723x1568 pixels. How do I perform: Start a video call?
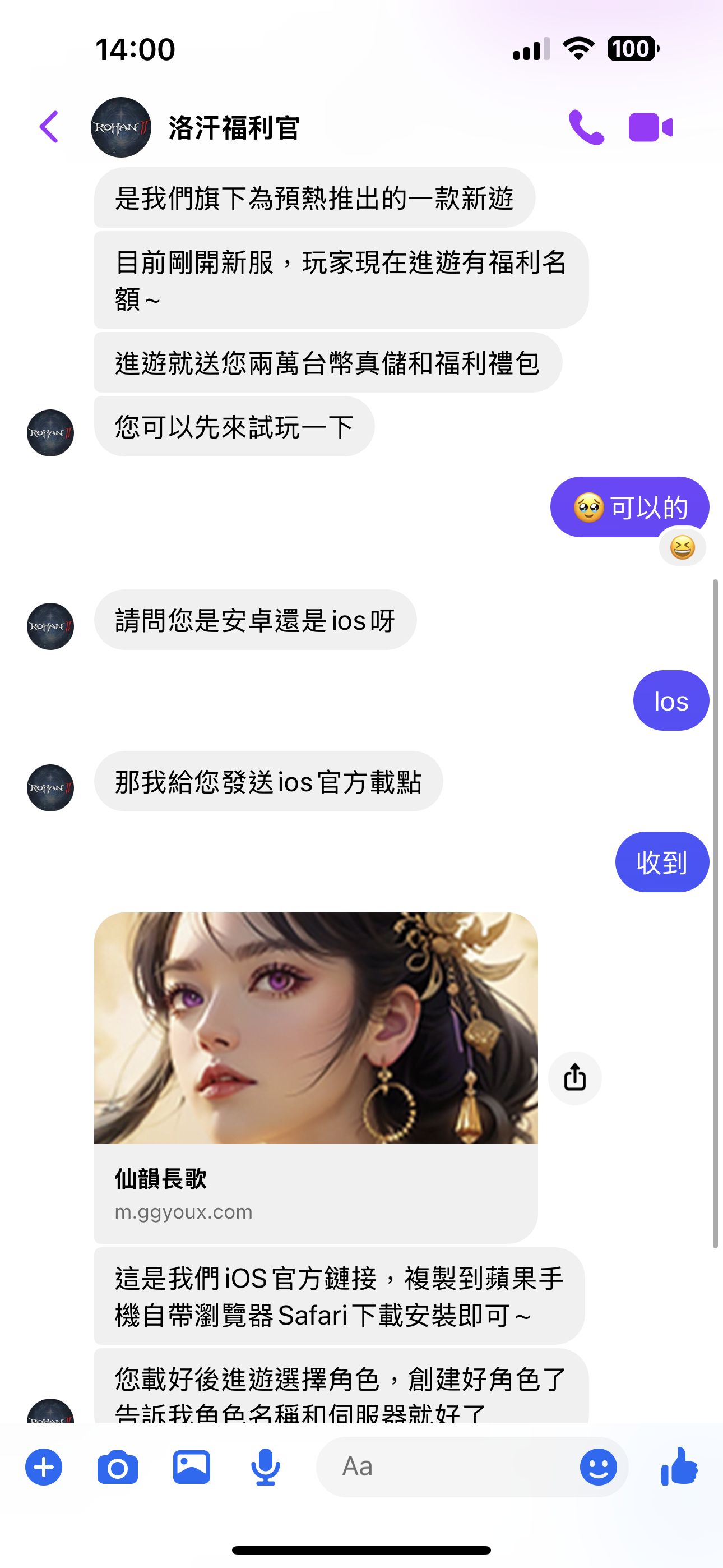(x=650, y=127)
